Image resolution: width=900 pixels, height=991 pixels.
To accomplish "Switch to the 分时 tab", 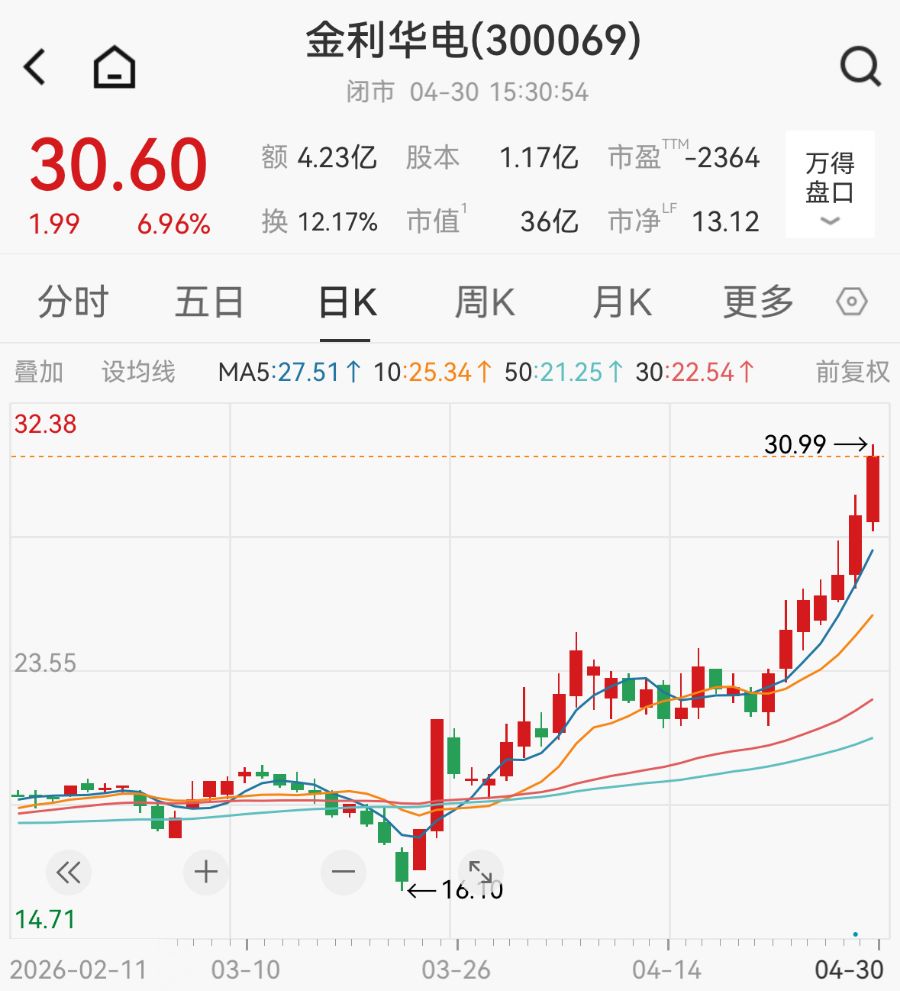I will (73, 301).
